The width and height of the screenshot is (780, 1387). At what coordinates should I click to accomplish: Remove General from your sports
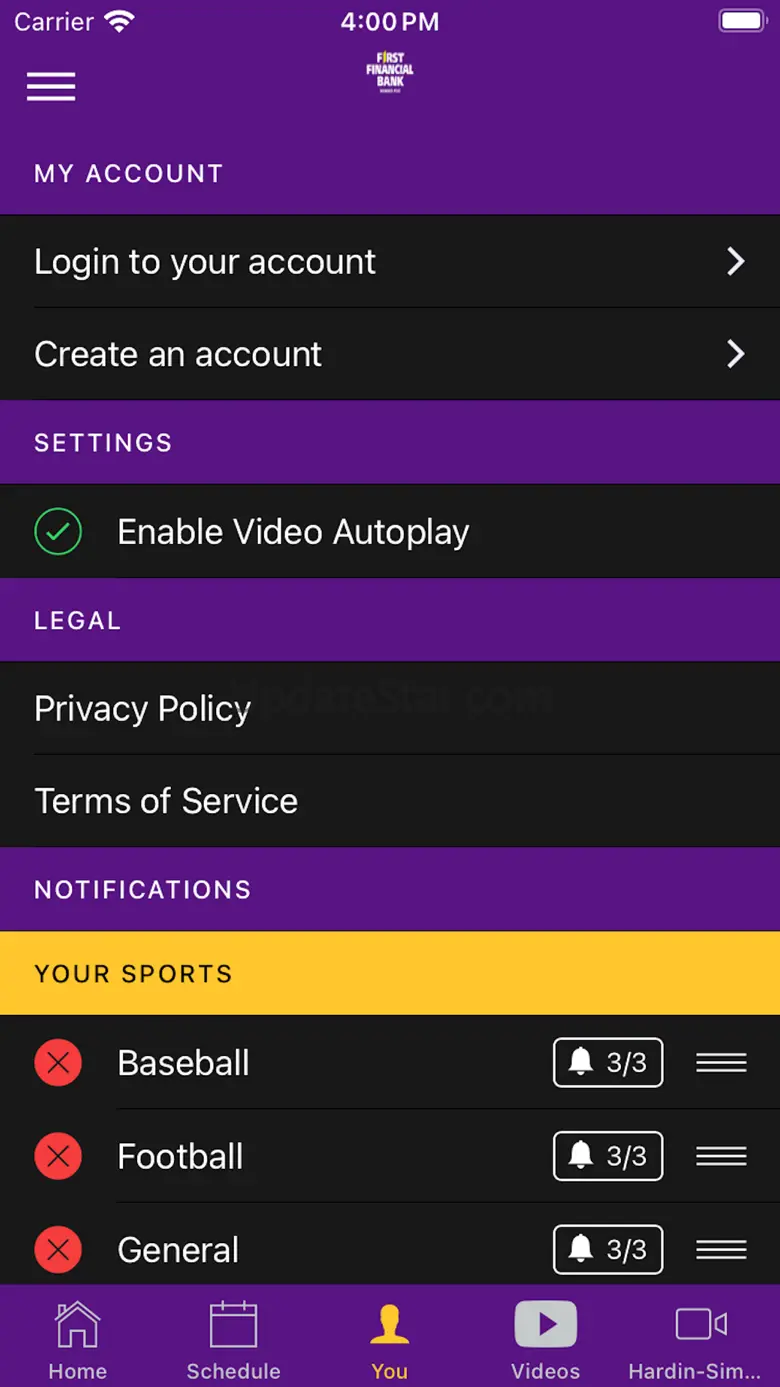[58, 1250]
